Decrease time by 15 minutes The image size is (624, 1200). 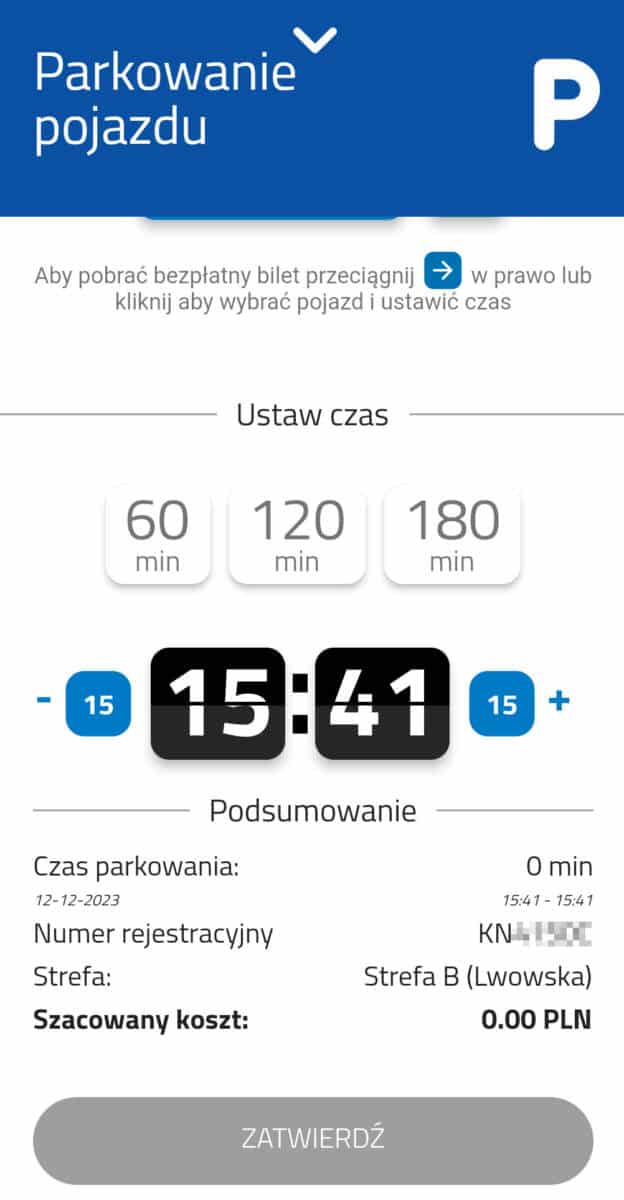tap(98, 704)
